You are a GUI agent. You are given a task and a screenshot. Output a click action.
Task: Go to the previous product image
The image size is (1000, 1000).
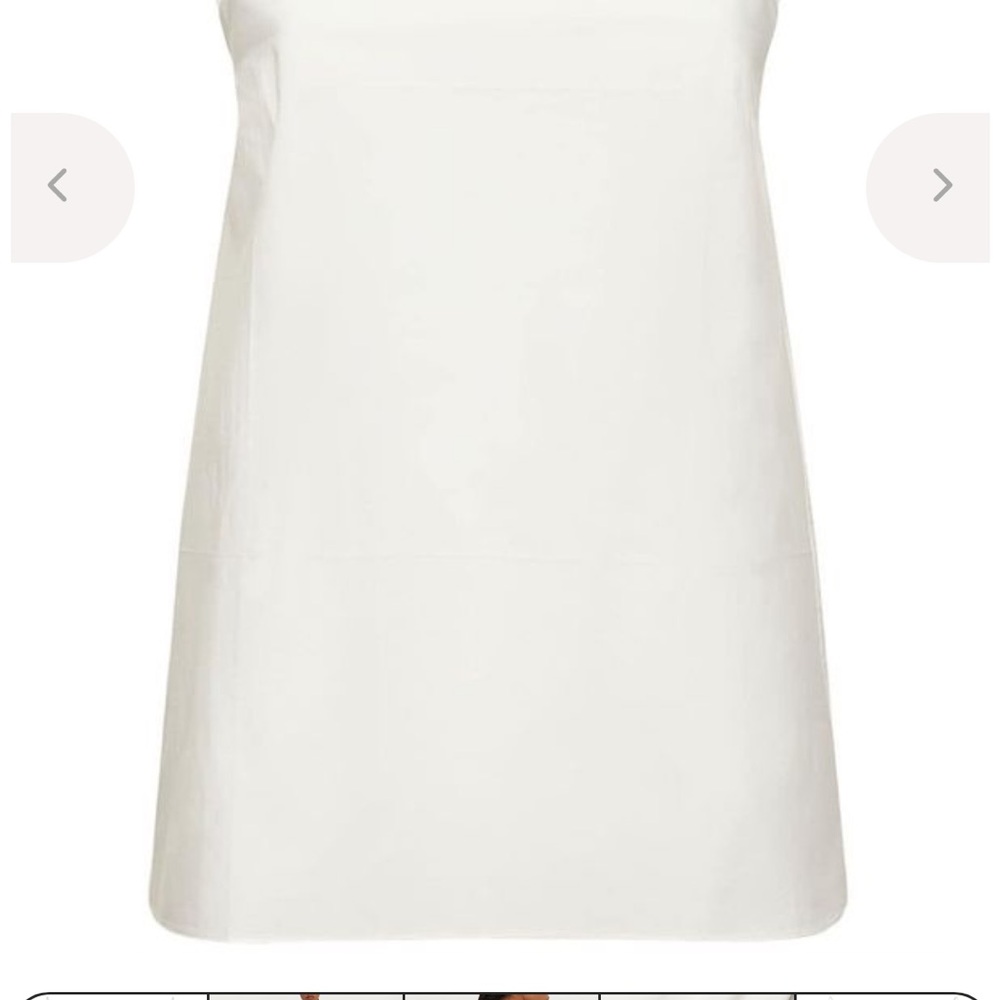(x=60, y=186)
